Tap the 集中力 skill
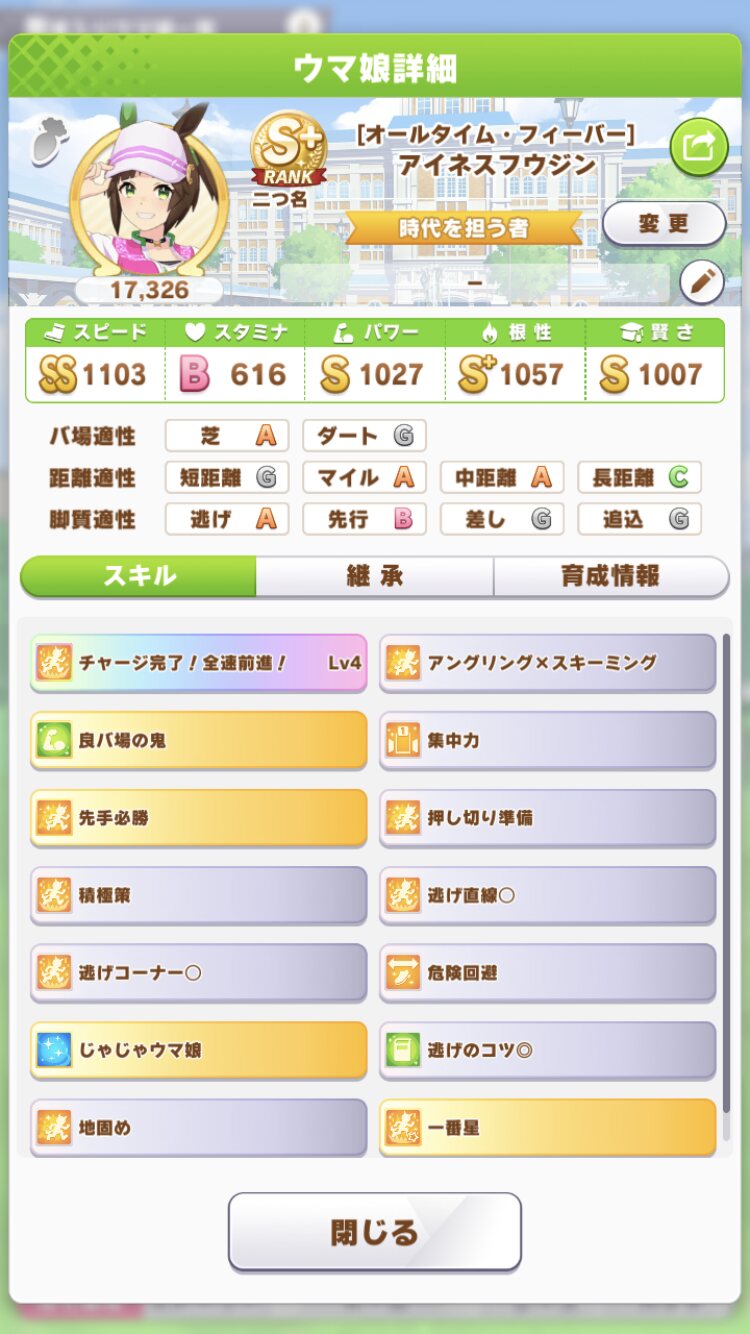Screen dimensions: 750x1334 [547, 740]
